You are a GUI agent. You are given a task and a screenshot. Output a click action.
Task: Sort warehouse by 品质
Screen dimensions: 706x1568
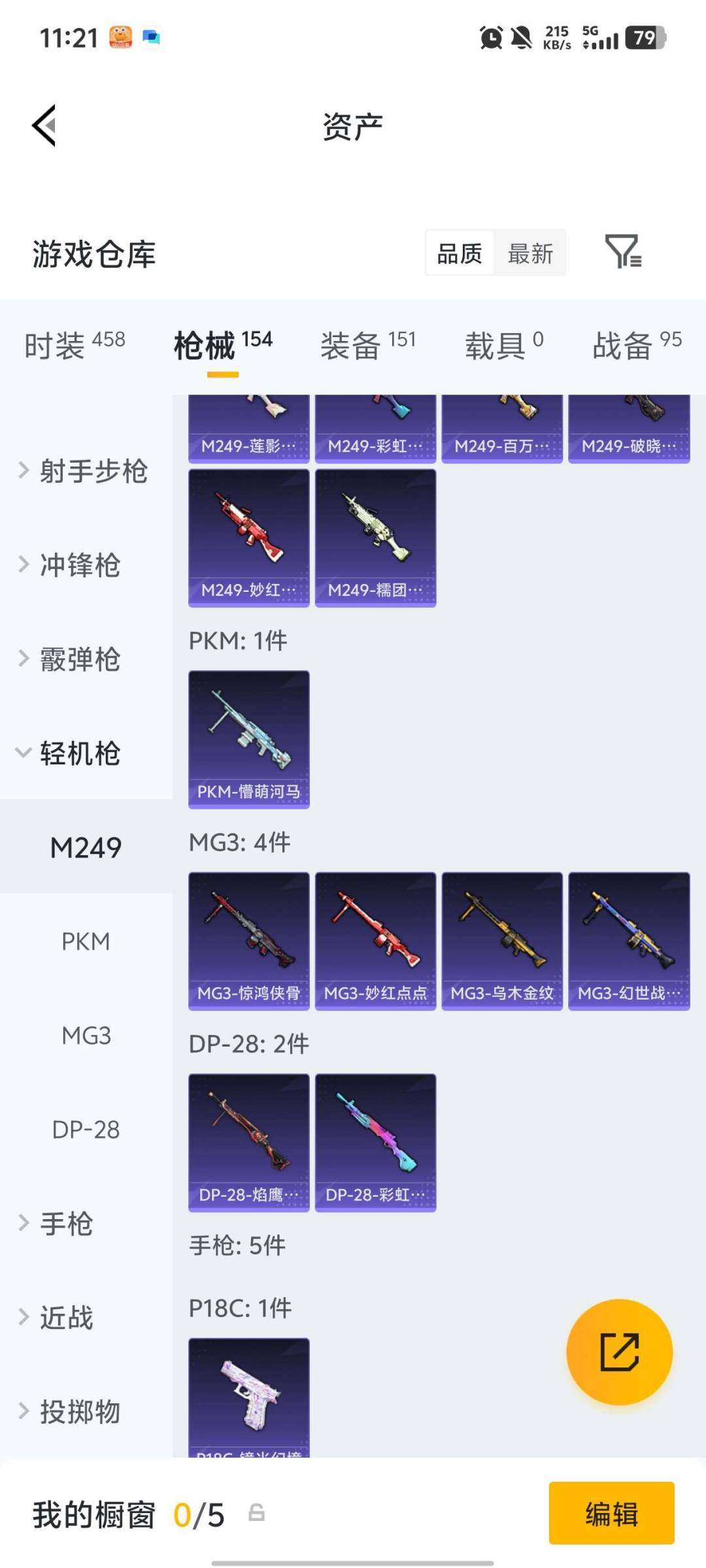[460, 253]
